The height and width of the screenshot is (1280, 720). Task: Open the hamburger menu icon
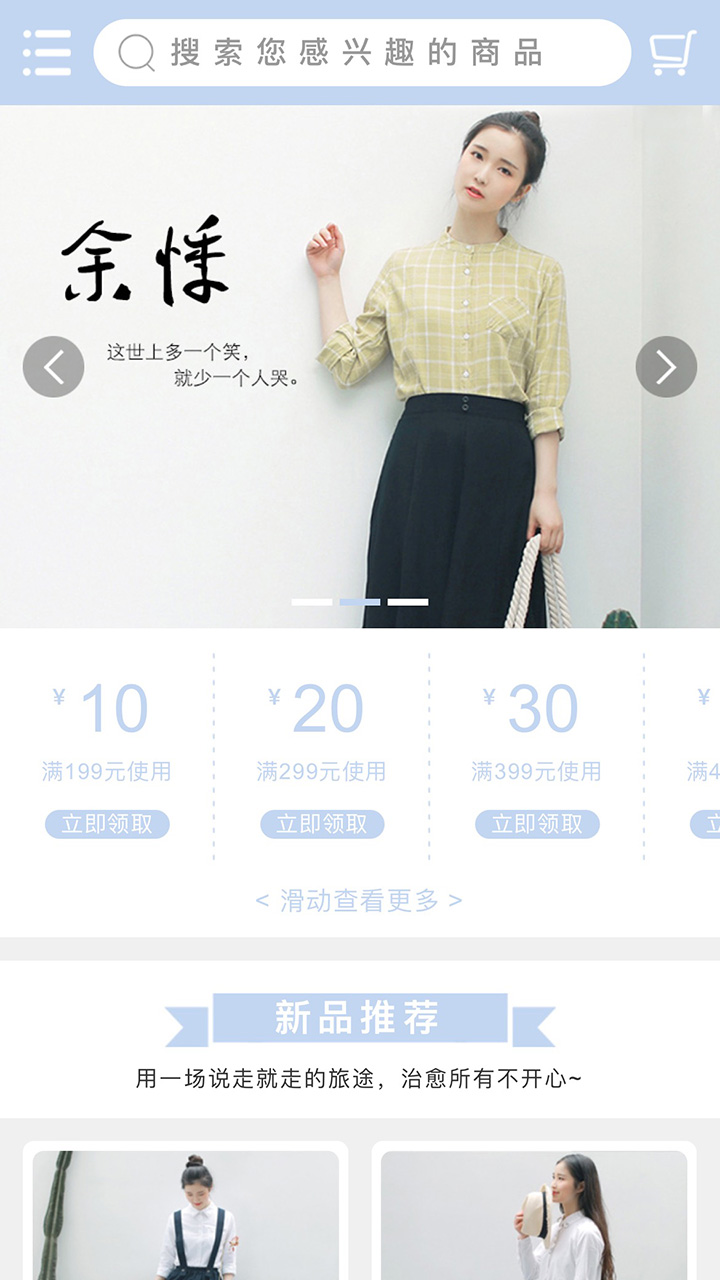47,52
